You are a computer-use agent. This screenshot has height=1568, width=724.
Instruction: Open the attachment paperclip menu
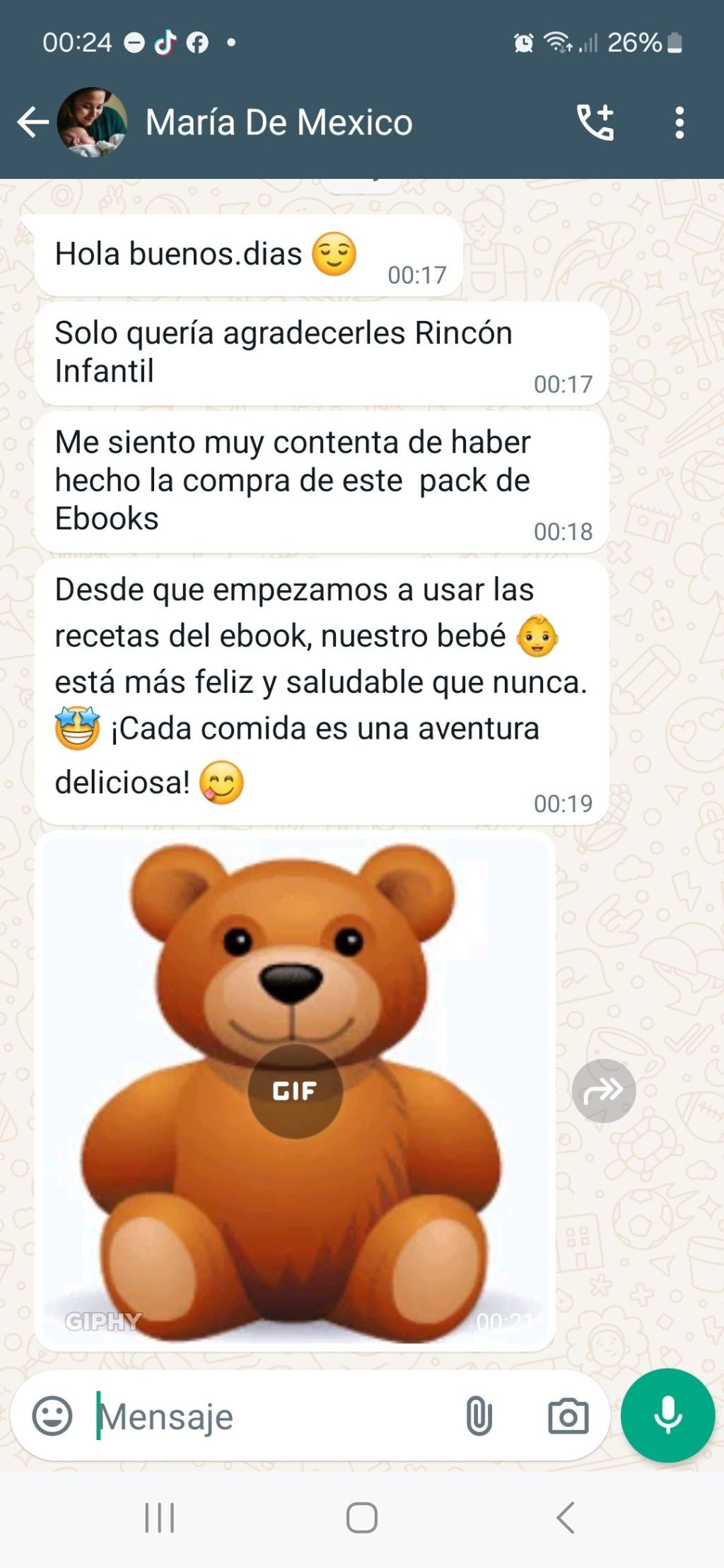[x=479, y=1416]
